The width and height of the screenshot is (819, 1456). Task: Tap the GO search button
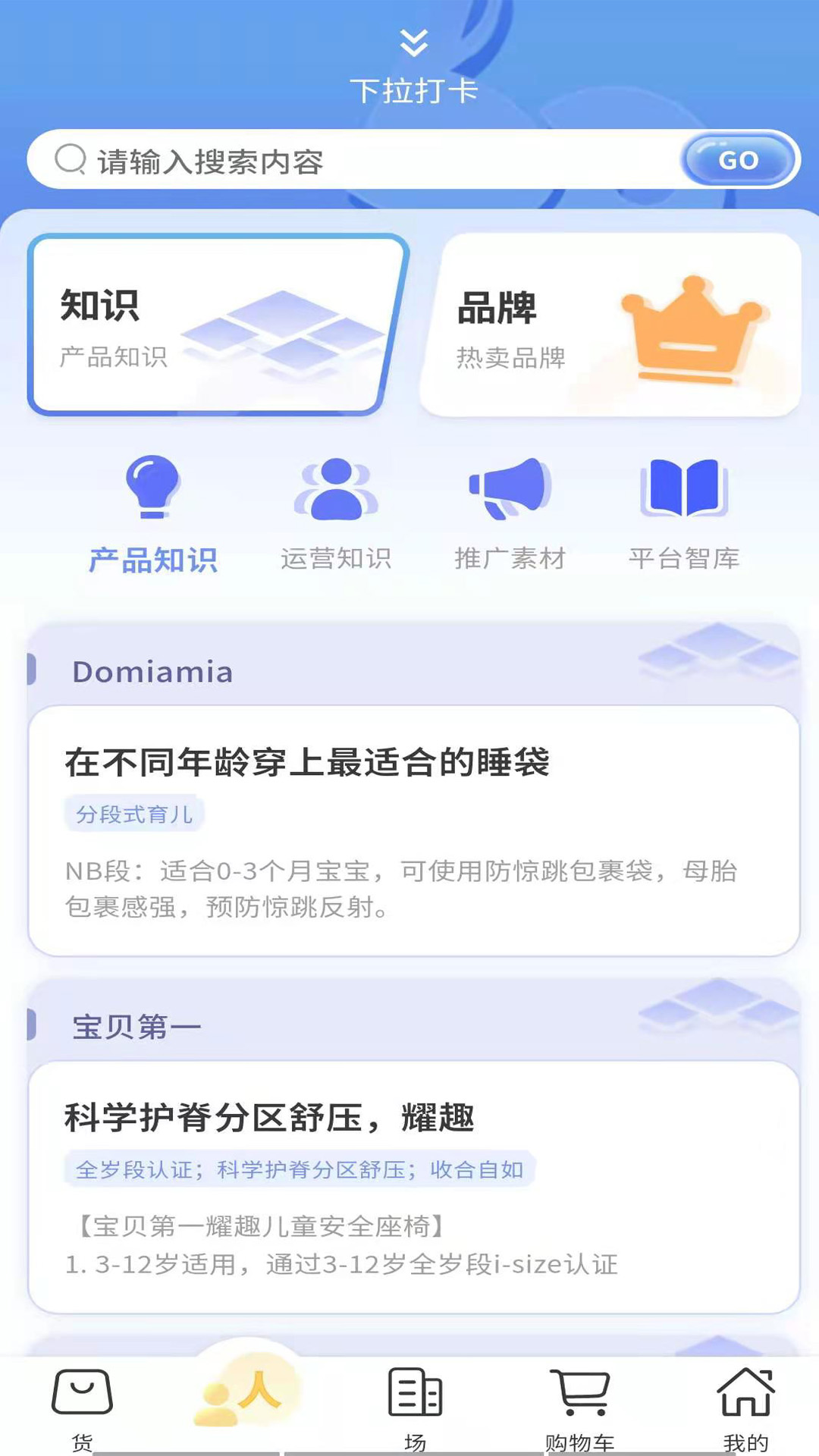click(x=738, y=160)
